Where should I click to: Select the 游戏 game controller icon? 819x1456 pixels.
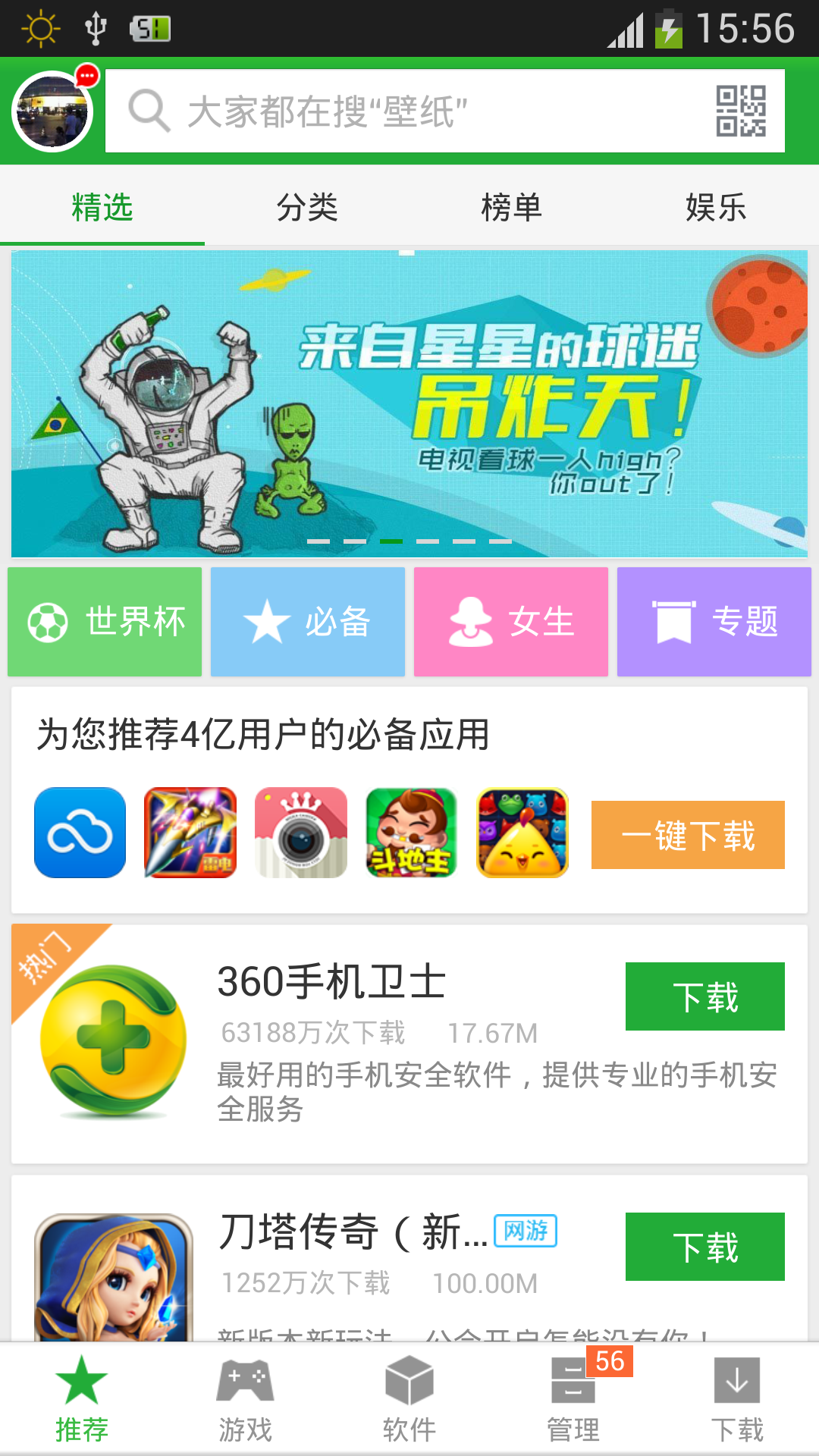245,1395
